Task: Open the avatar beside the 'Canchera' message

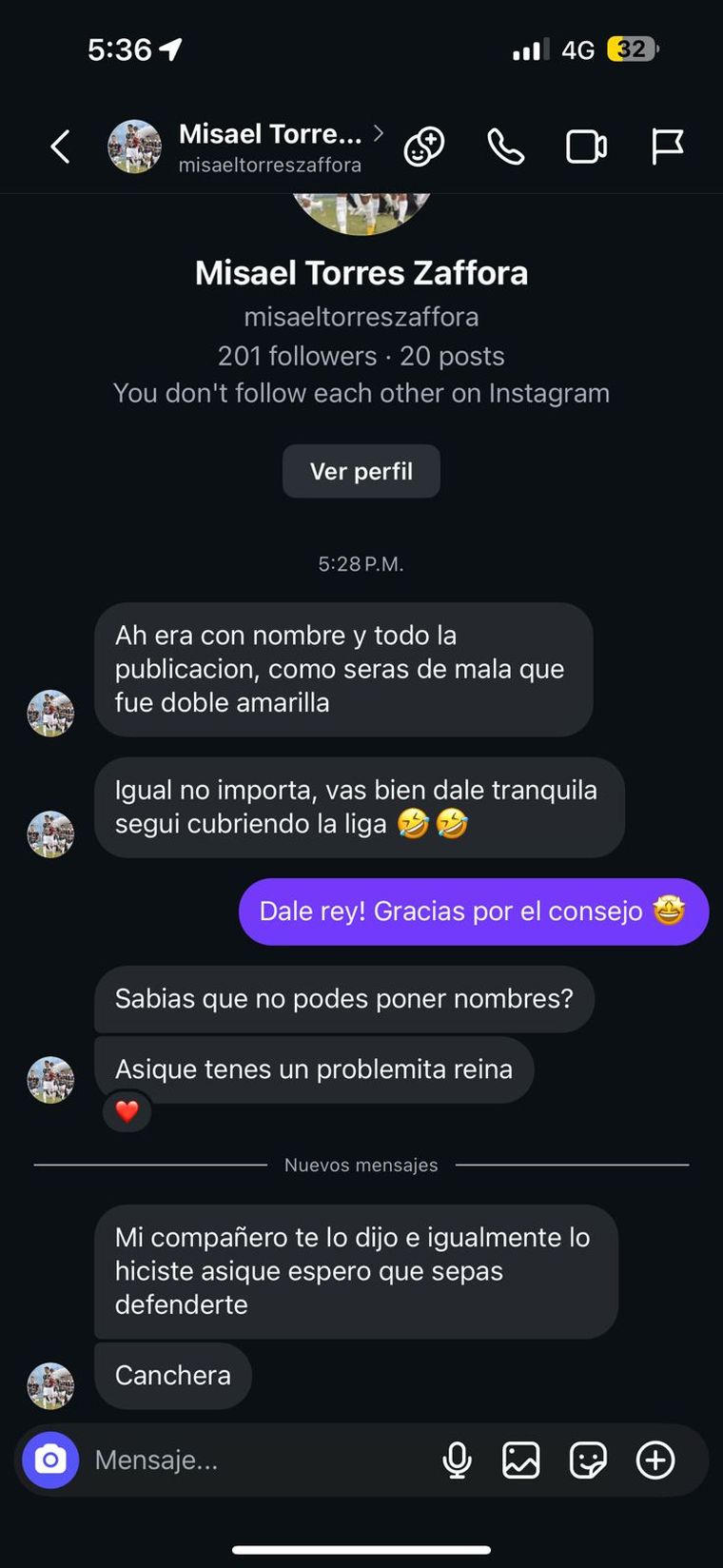Action: (x=50, y=1386)
